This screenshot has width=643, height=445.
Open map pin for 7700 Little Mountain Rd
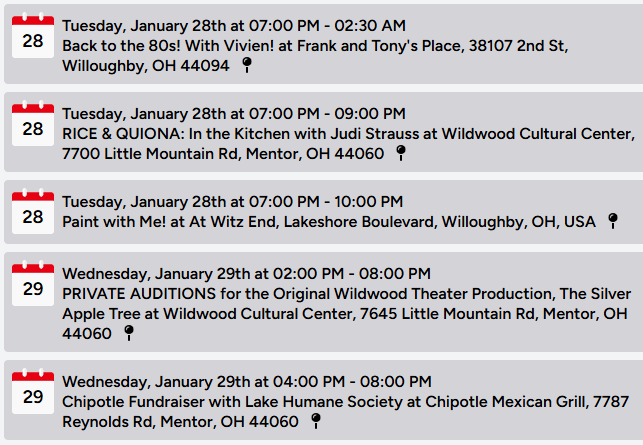(x=401, y=154)
